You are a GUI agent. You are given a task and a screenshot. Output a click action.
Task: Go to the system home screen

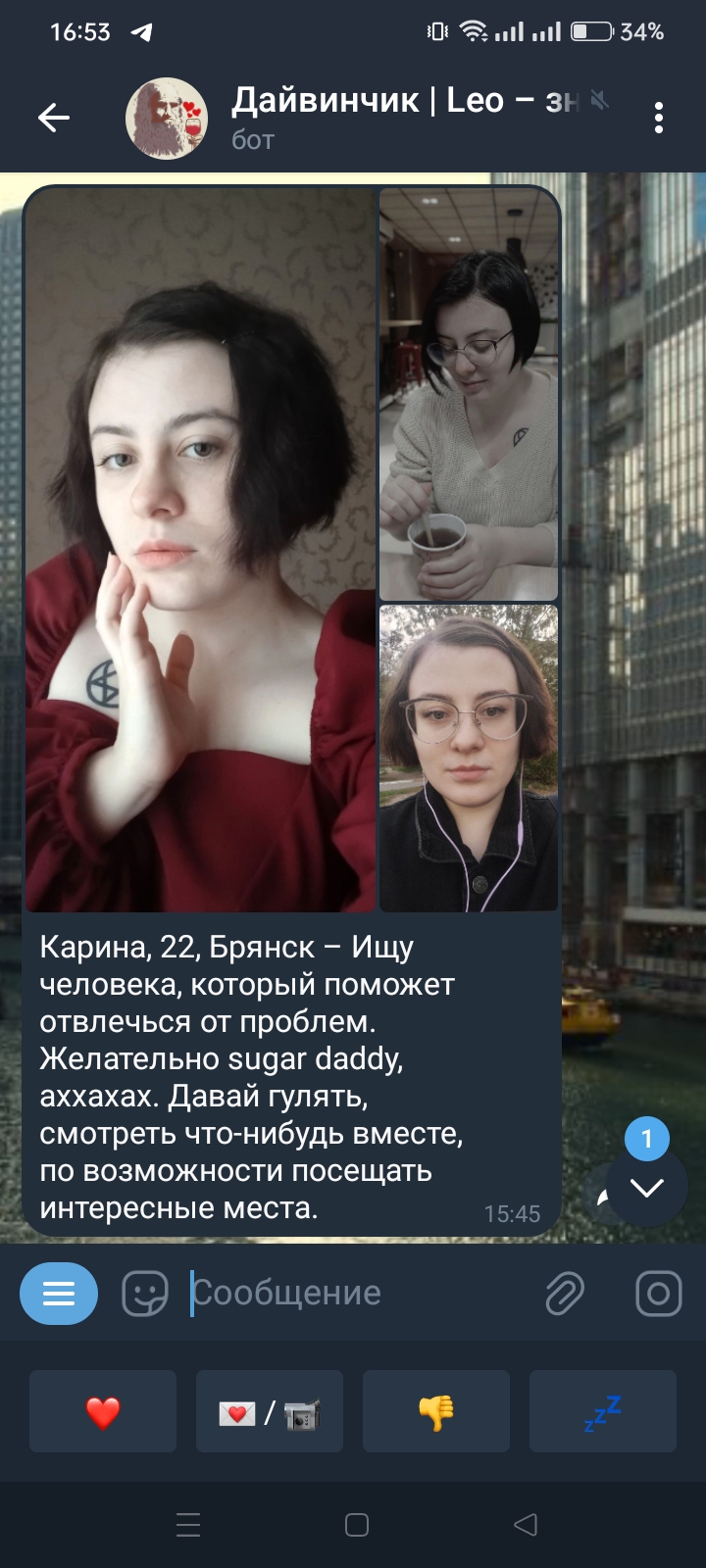357,1525
